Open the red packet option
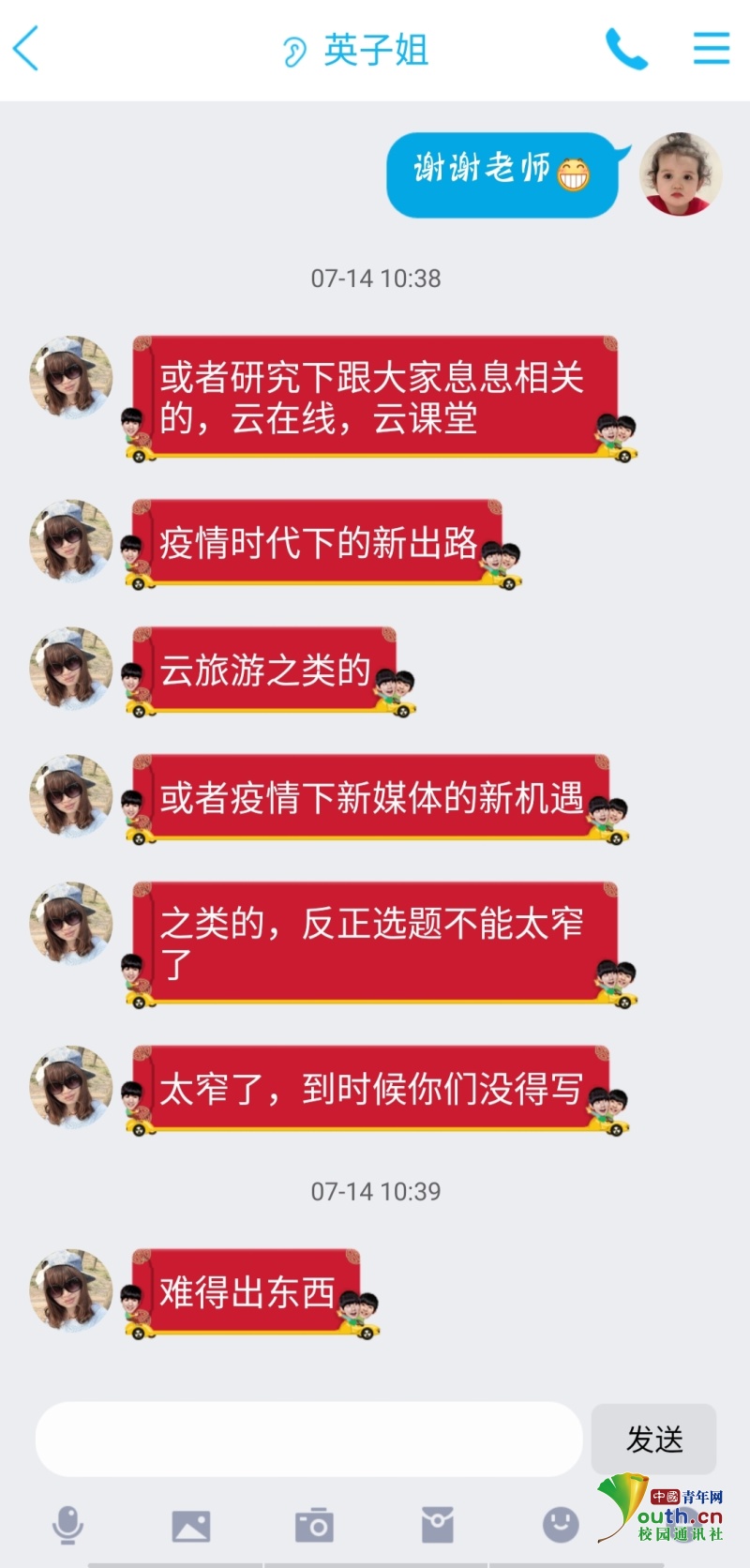The width and height of the screenshot is (750, 1568). 437,1526
